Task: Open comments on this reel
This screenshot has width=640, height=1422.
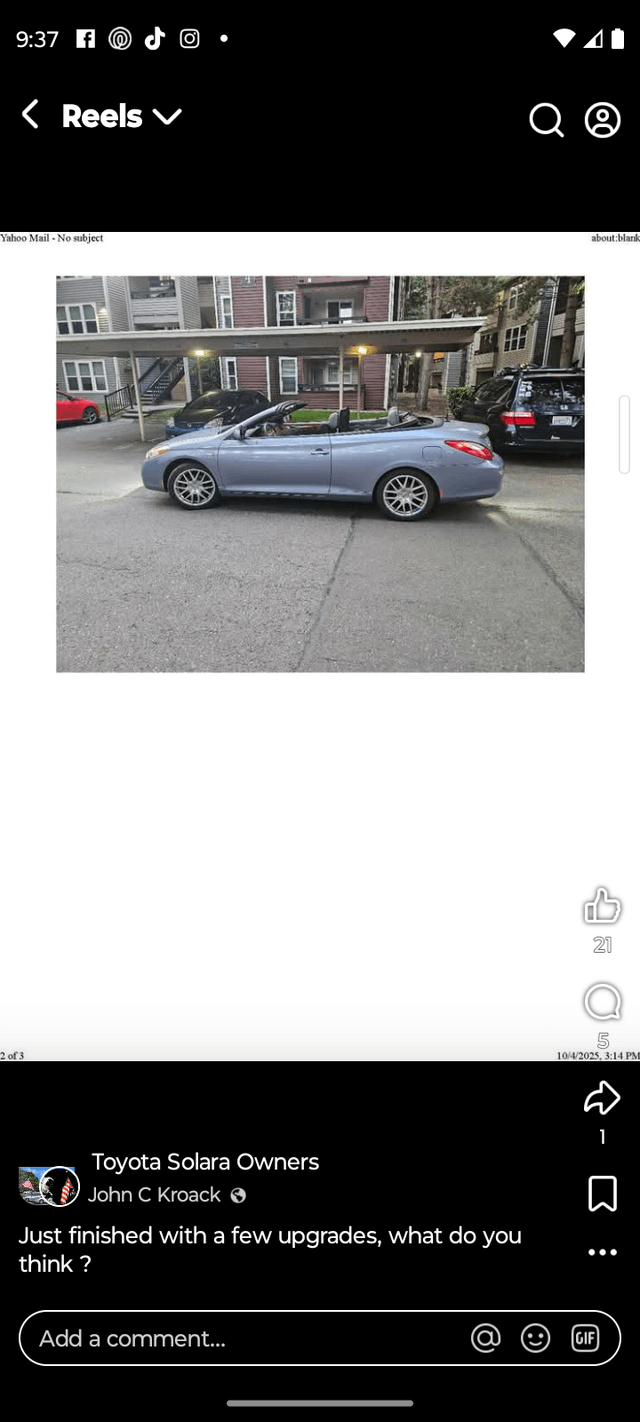Action: pos(602,1002)
